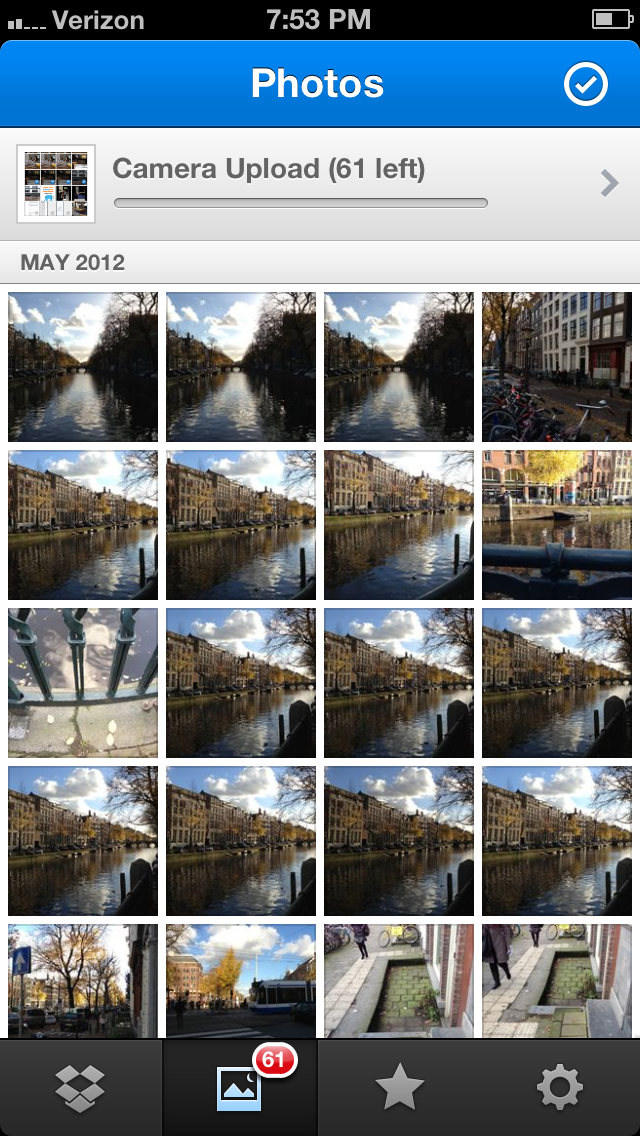This screenshot has height=1136, width=640.
Task: Select the Photos tab with 61 badge
Action: (240, 1088)
